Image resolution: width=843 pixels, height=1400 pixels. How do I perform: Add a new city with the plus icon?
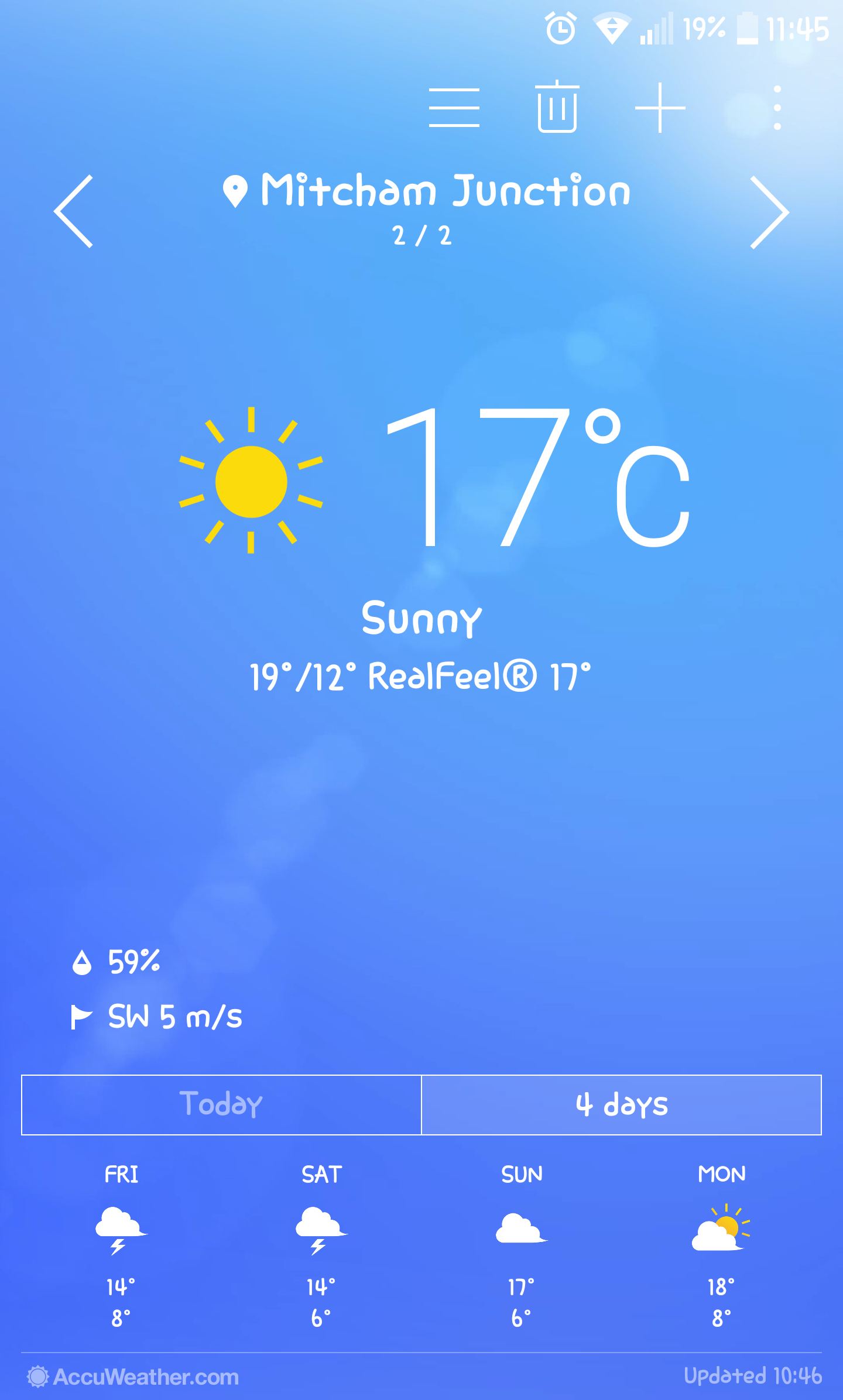click(660, 108)
